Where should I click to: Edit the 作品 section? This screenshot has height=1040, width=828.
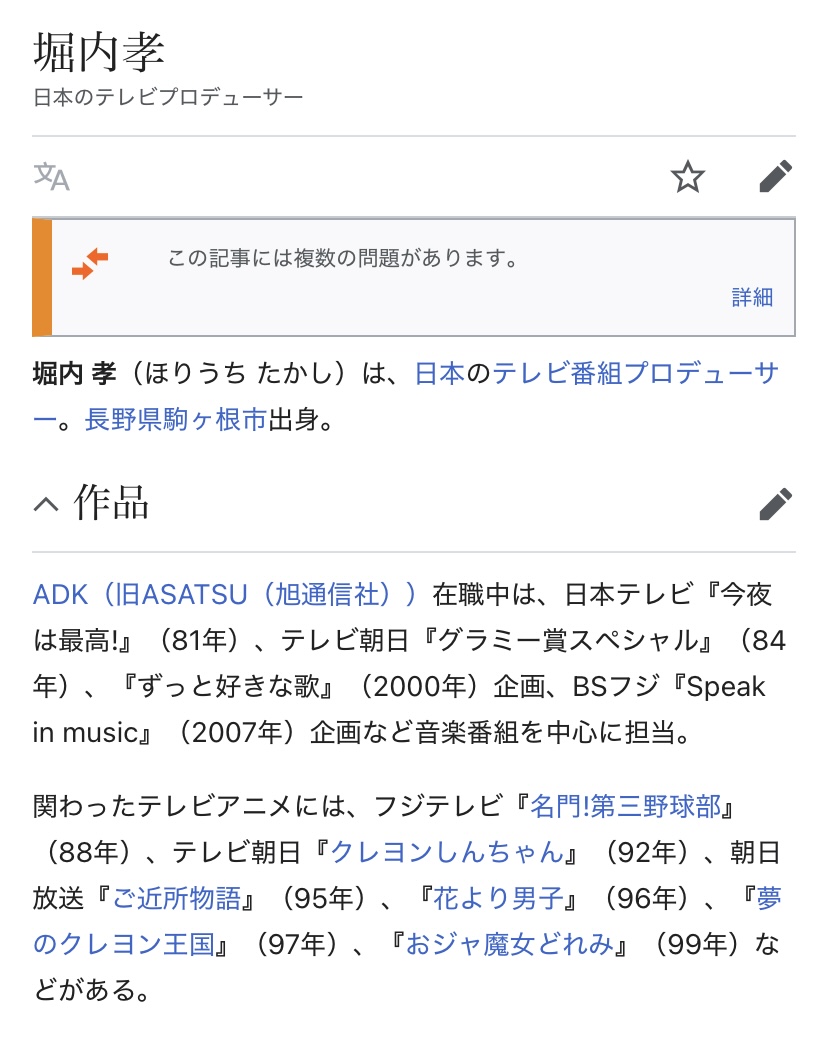click(775, 504)
